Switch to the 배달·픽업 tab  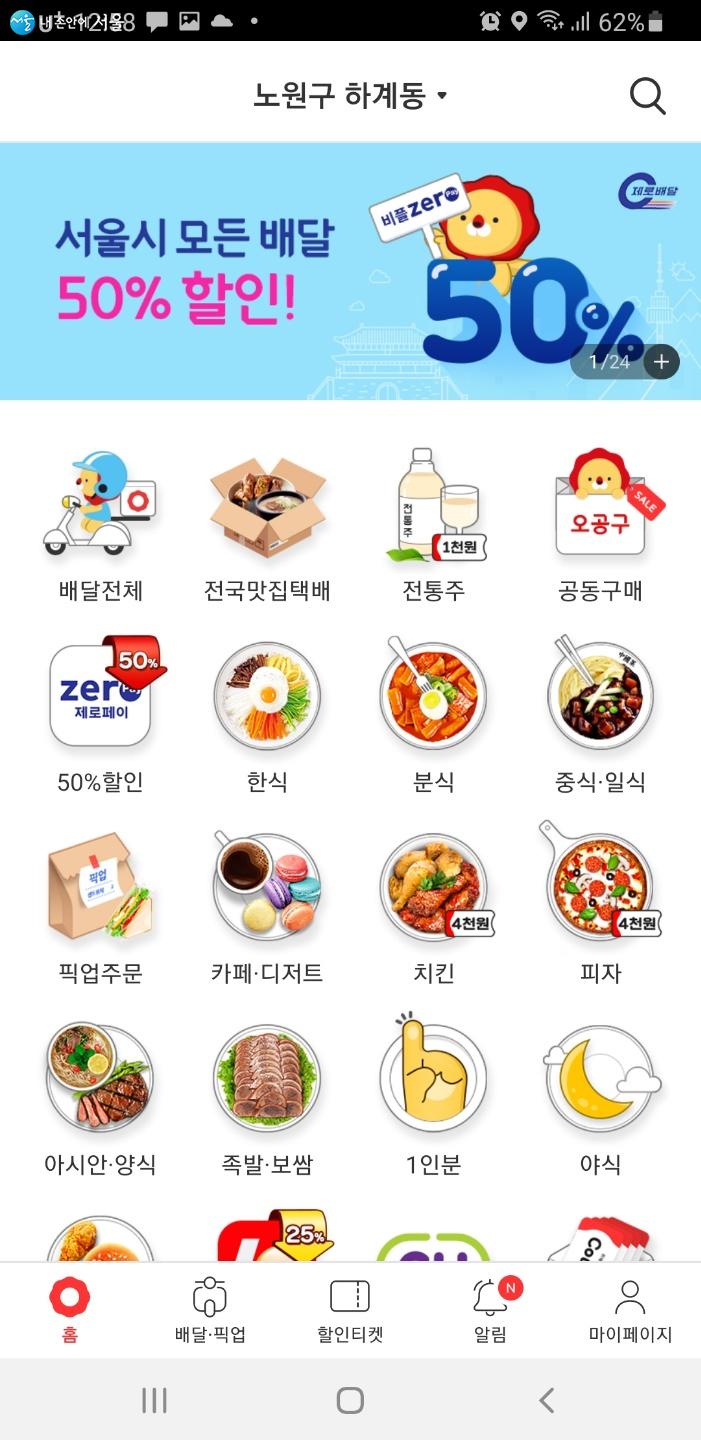[x=210, y=1310]
